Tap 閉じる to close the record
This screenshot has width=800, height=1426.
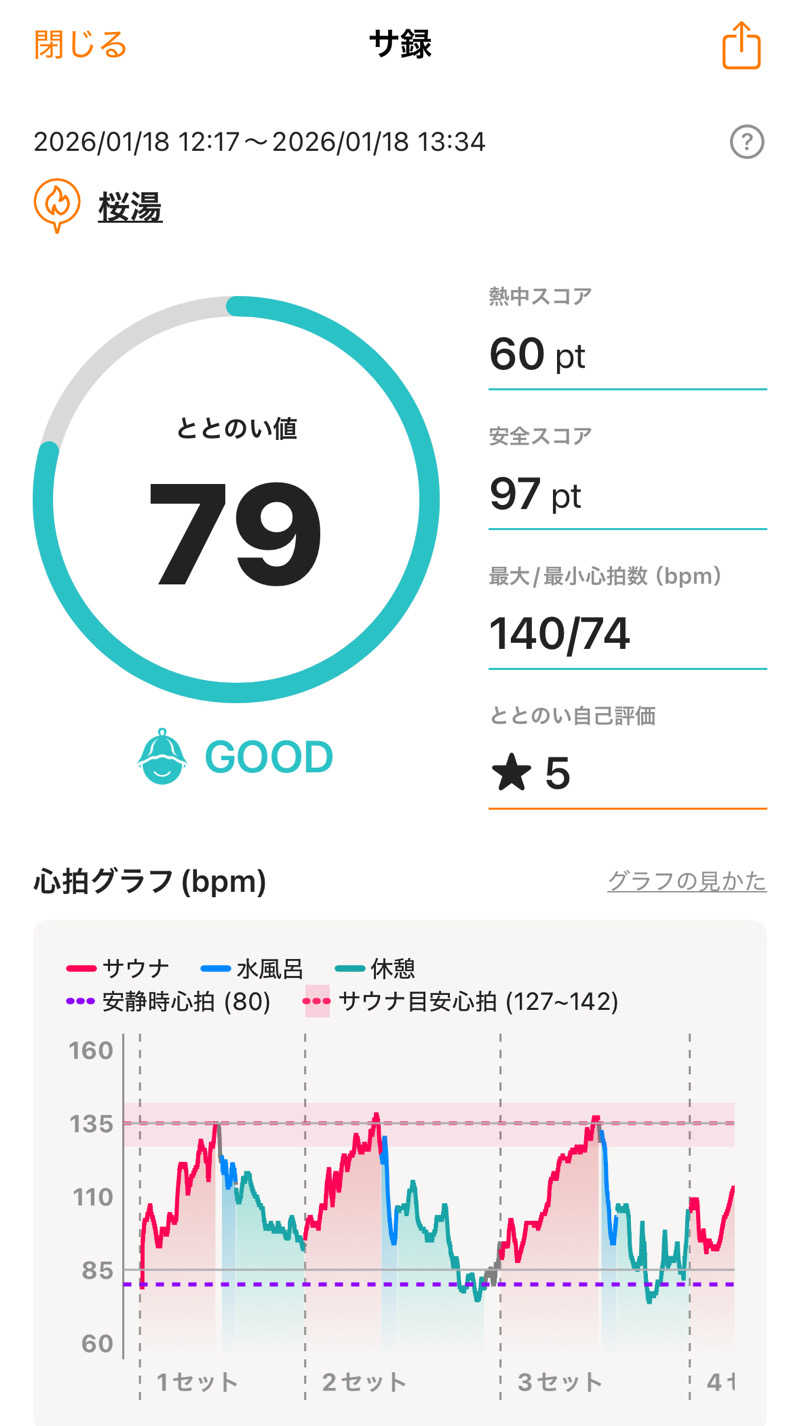tap(81, 45)
